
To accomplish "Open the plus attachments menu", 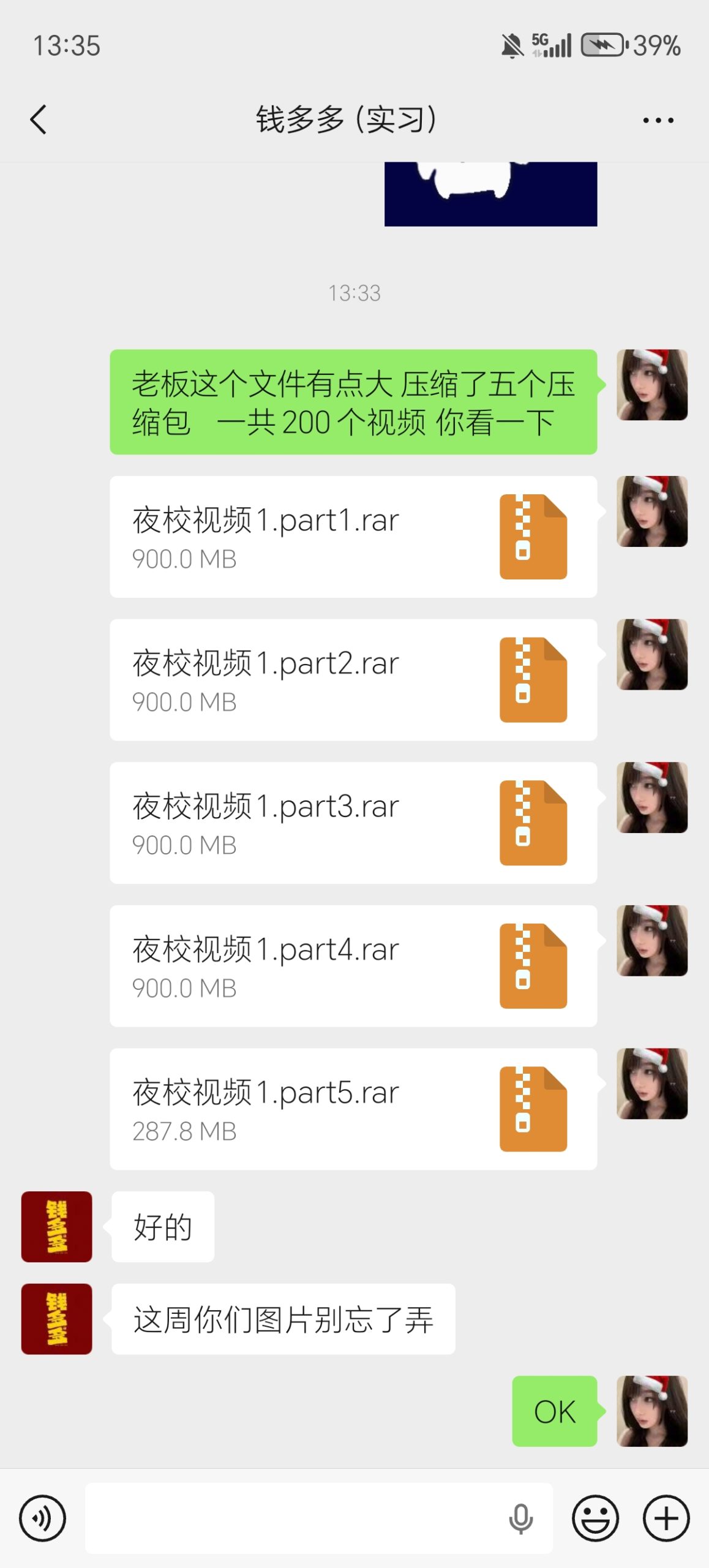I will pyautogui.click(x=666, y=1518).
